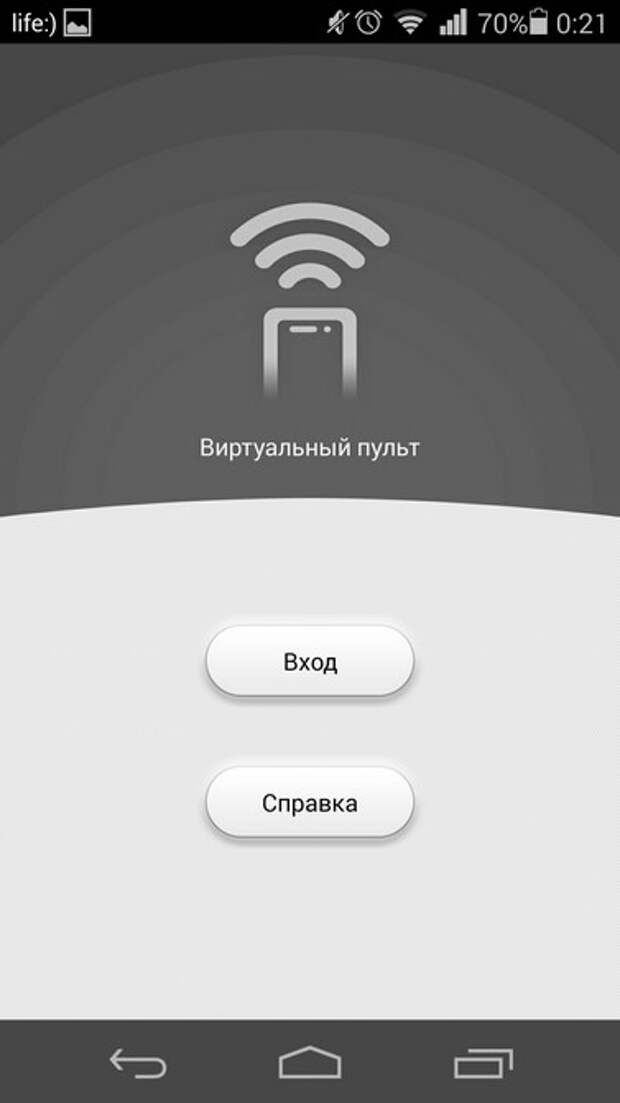The height and width of the screenshot is (1103, 620).
Task: Open recent apps from the navigation bar
Action: pyautogui.click(x=483, y=1063)
